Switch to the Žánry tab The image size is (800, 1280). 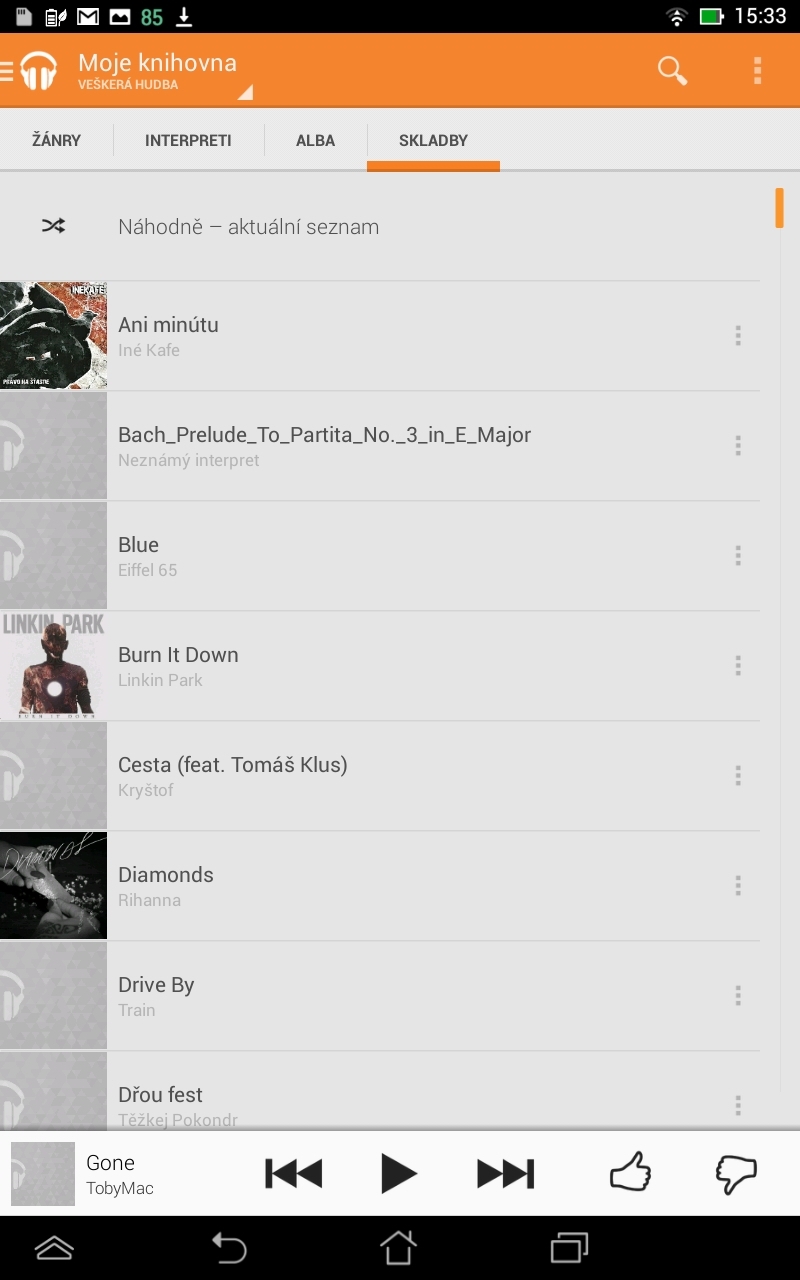pos(56,140)
